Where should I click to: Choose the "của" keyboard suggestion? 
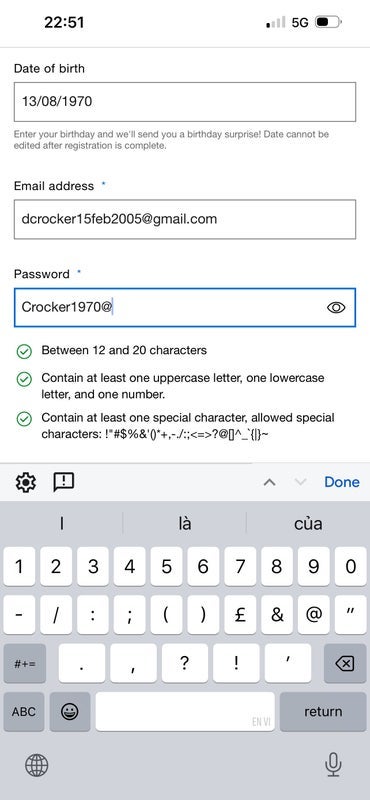coord(308,523)
